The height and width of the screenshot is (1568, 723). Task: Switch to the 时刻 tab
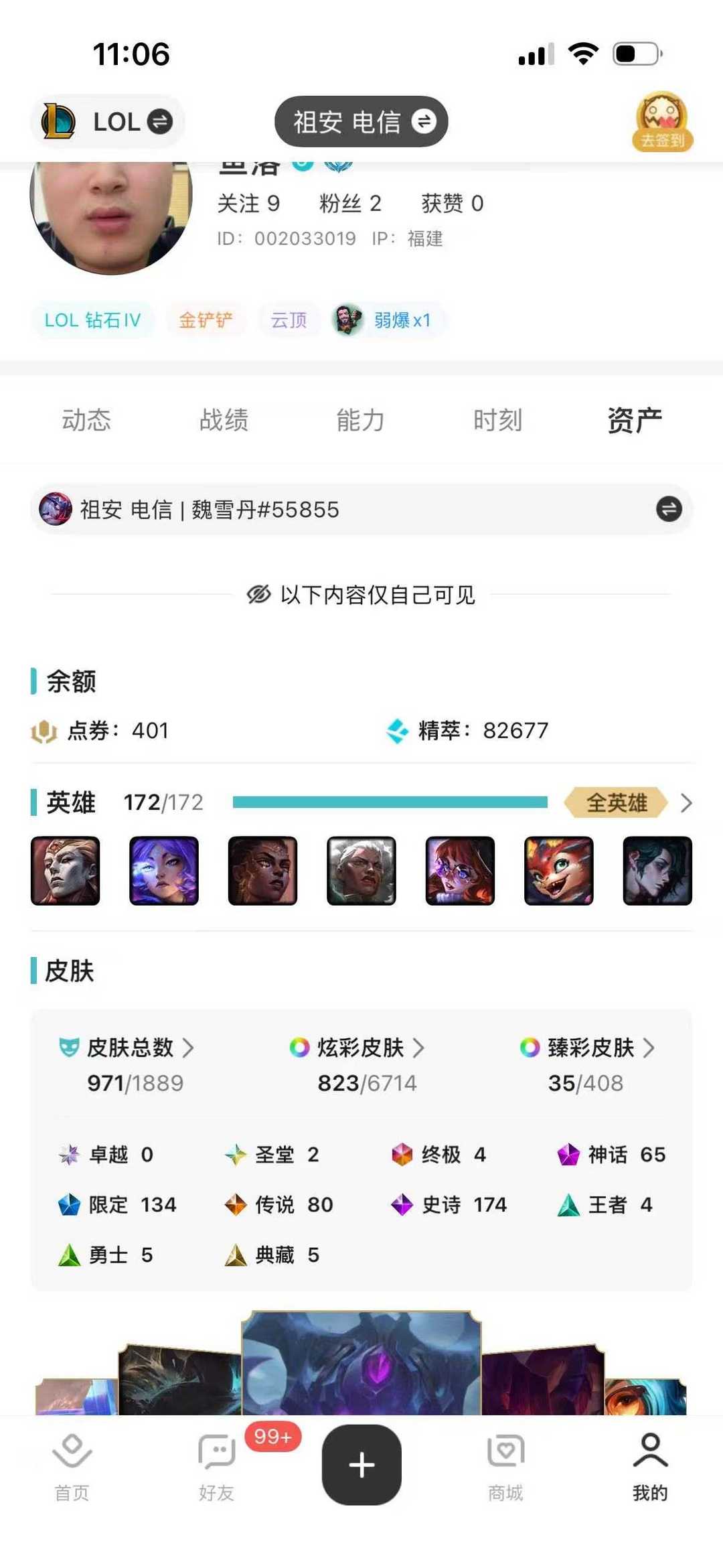[x=497, y=420]
